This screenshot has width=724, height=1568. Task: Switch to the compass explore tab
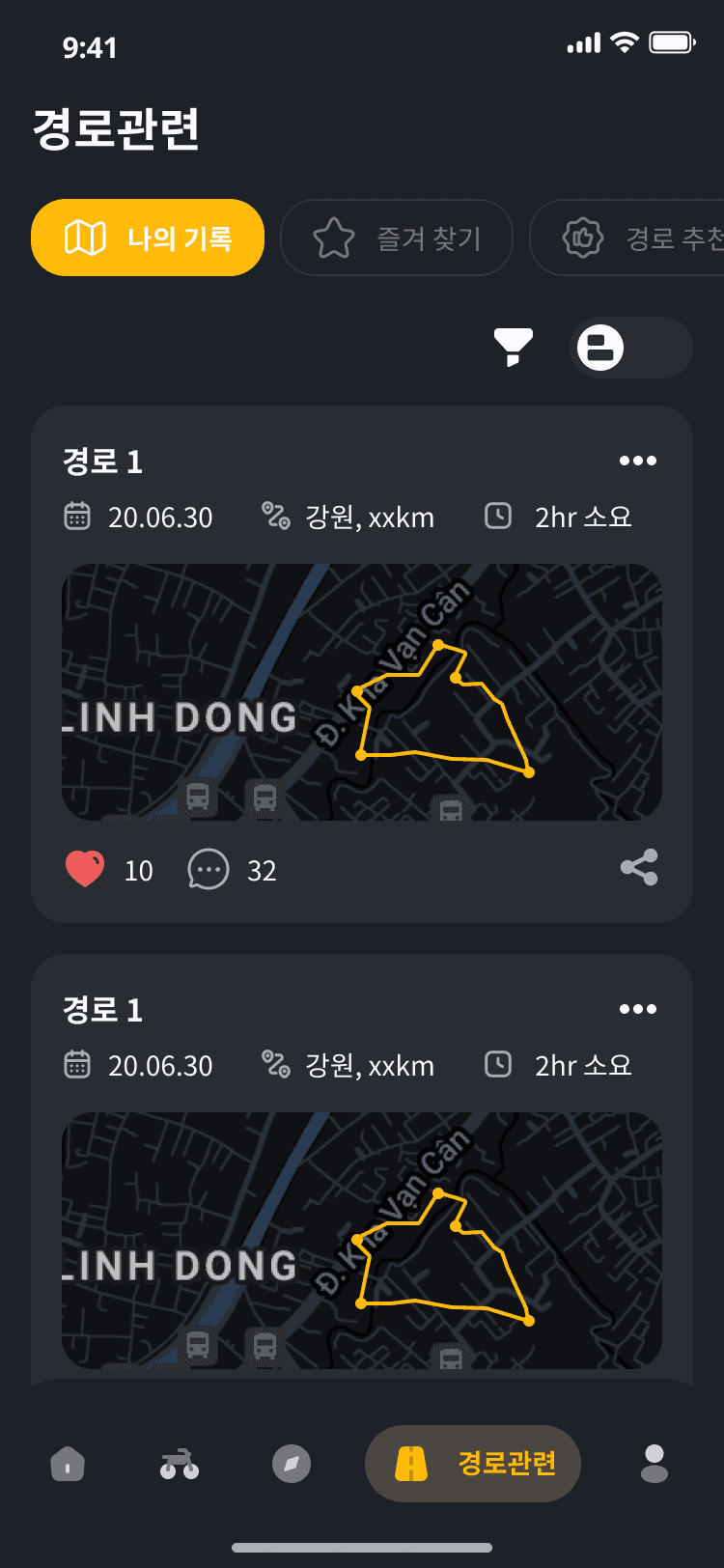point(292,1464)
